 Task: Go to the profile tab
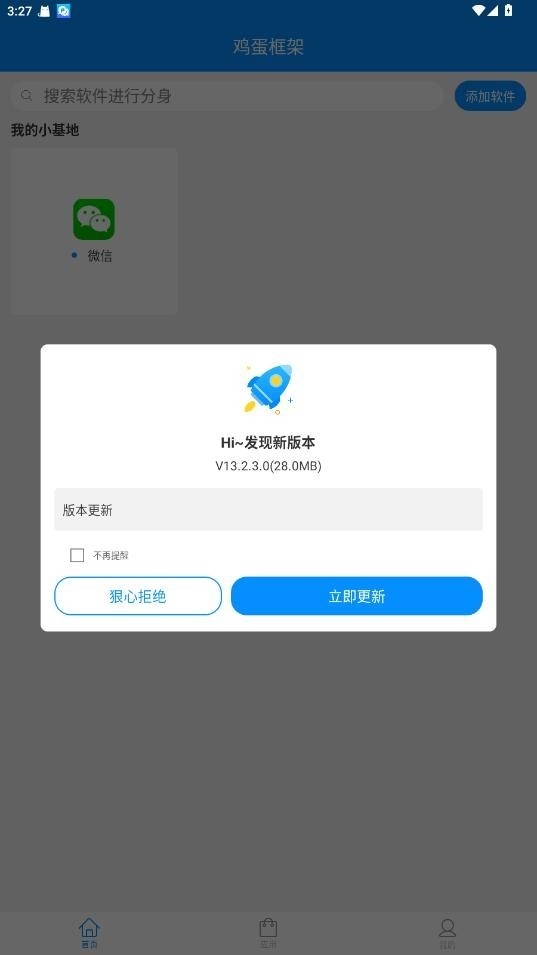(447, 933)
